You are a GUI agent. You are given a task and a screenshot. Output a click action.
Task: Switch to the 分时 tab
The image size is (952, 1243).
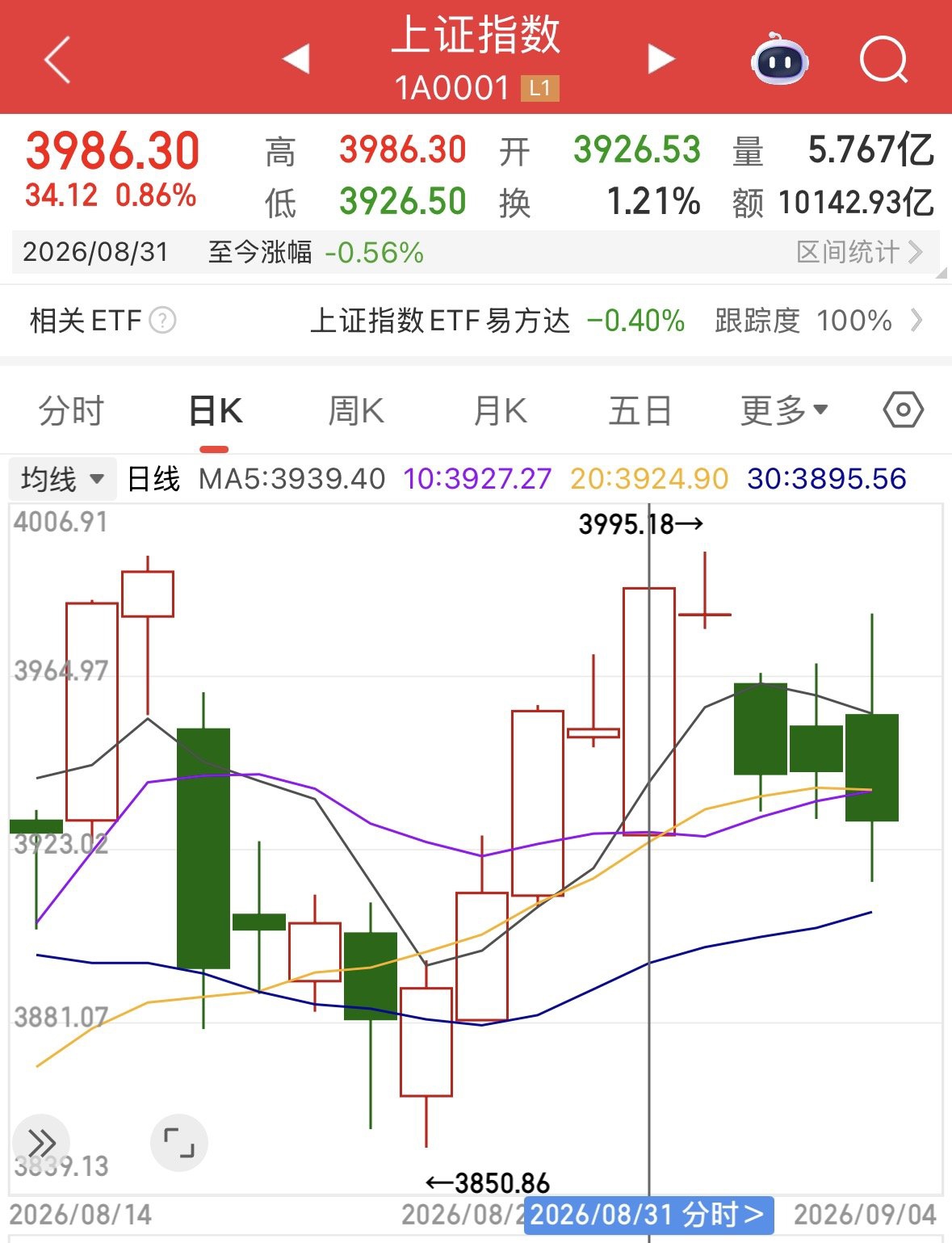71,410
